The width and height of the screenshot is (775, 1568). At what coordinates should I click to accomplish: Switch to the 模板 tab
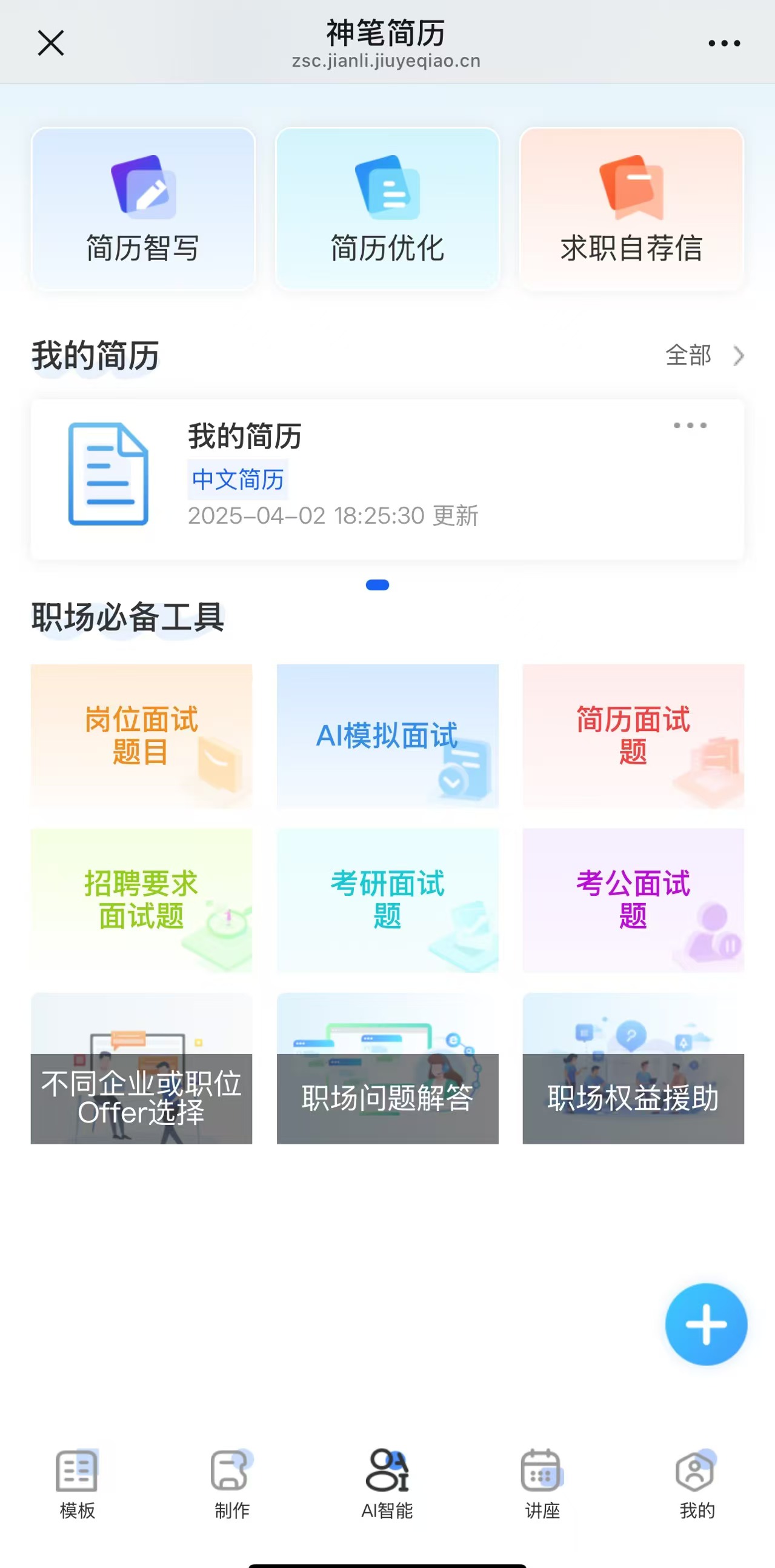click(77, 1483)
